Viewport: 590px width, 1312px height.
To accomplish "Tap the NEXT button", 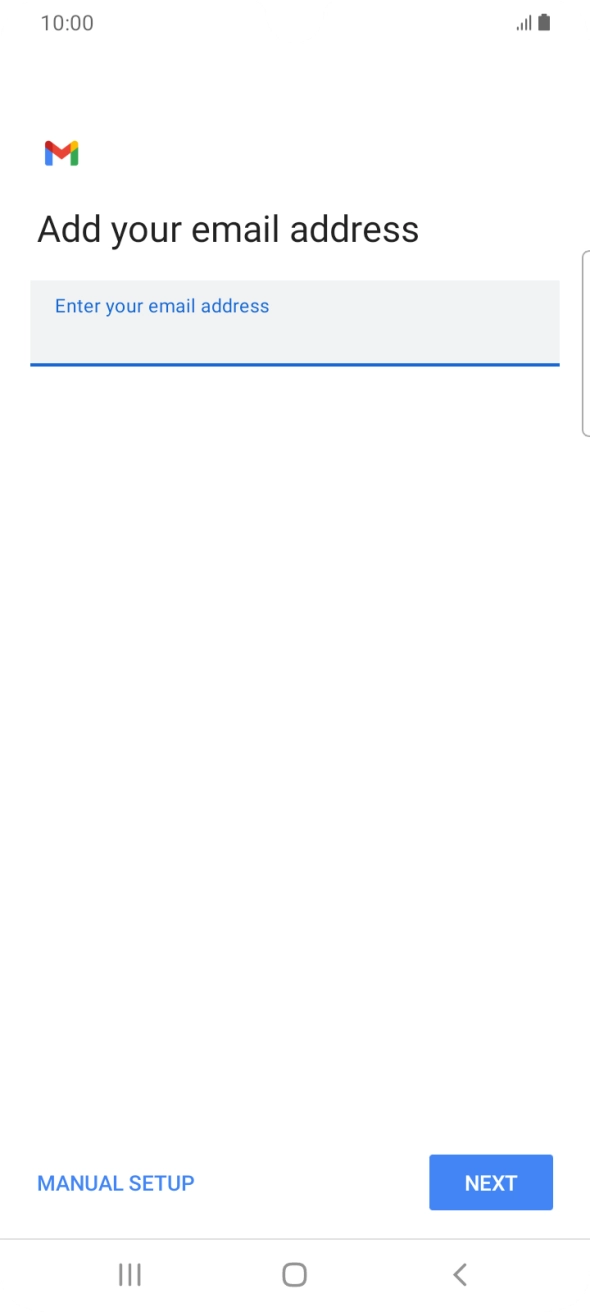I will tap(491, 1183).
